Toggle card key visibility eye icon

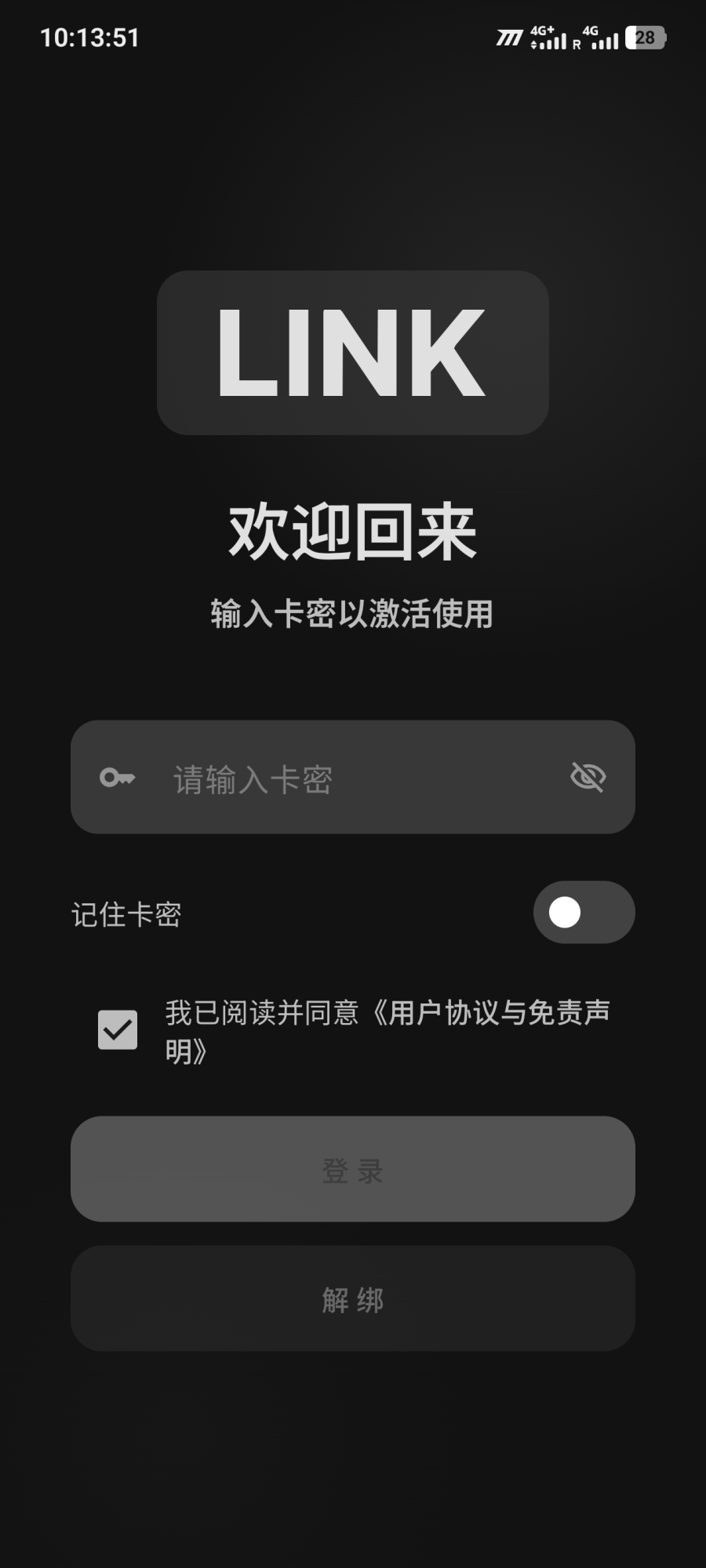588,777
